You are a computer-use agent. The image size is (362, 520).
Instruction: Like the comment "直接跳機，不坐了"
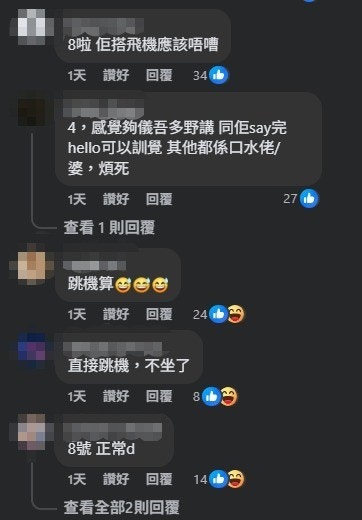click(116, 396)
